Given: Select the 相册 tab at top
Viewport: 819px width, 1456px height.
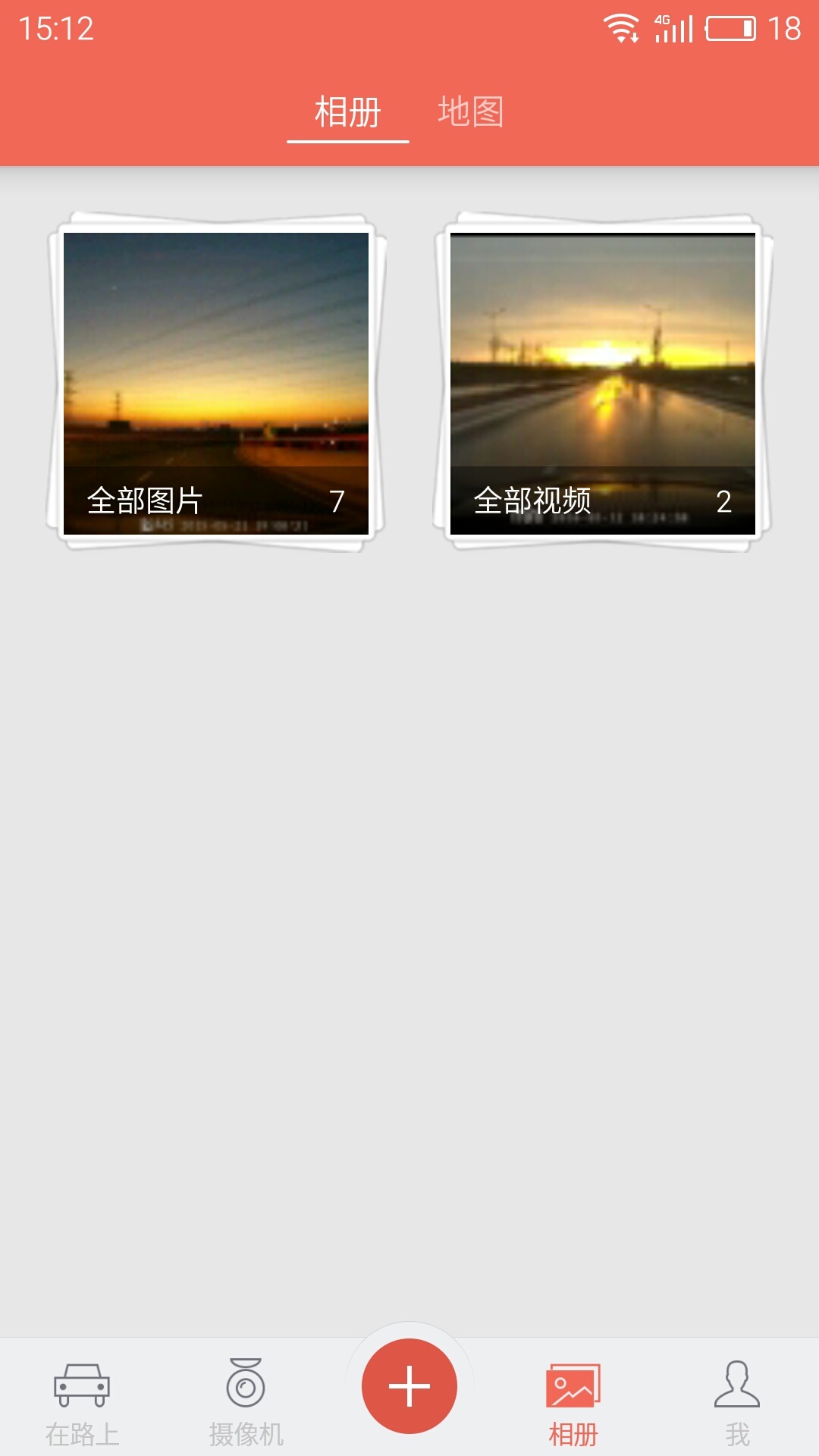Looking at the screenshot, I should (x=347, y=112).
